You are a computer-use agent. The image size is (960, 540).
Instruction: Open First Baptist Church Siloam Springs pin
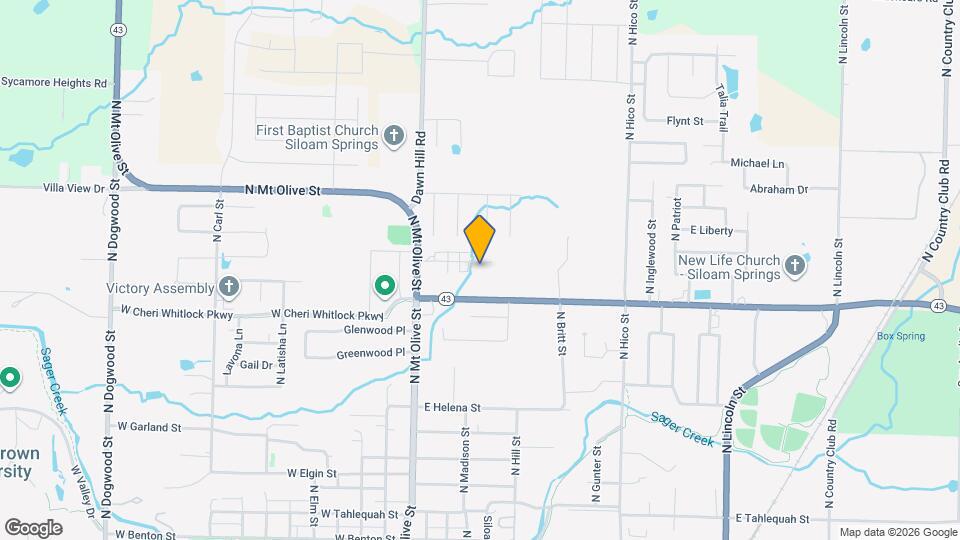pos(394,137)
